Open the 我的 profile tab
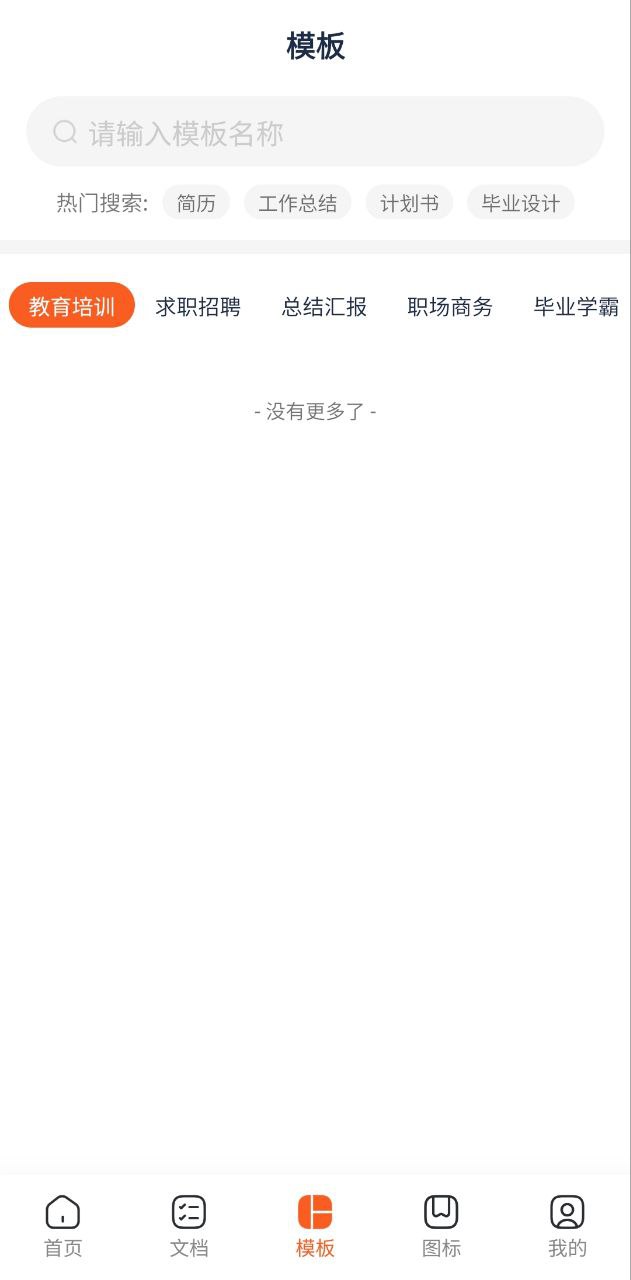The image size is (631, 1280). coord(567,1226)
